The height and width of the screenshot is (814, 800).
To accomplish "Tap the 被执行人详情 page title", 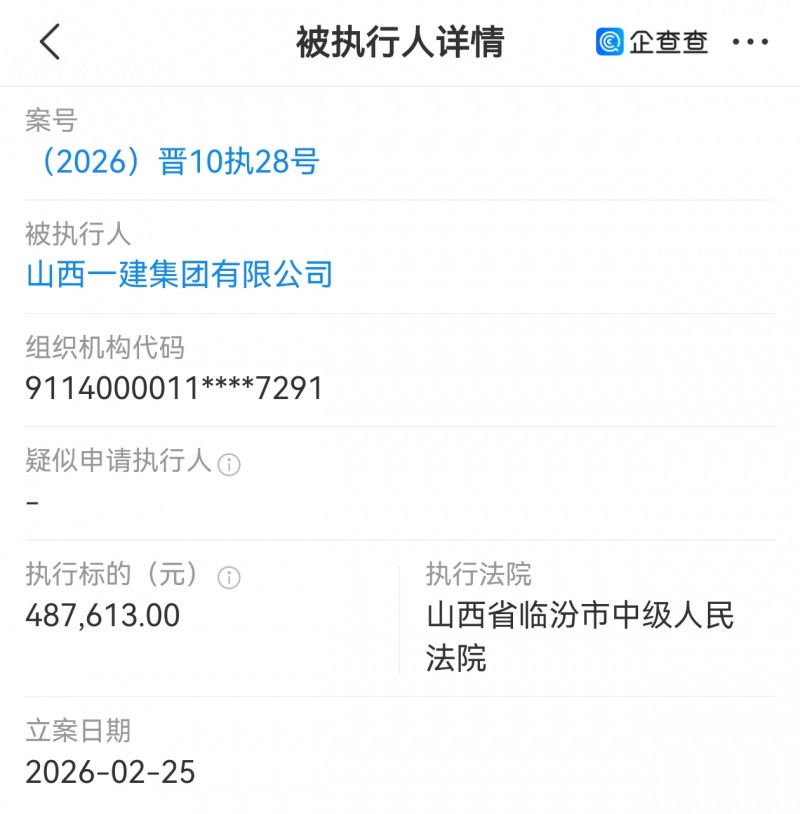I will [400, 42].
